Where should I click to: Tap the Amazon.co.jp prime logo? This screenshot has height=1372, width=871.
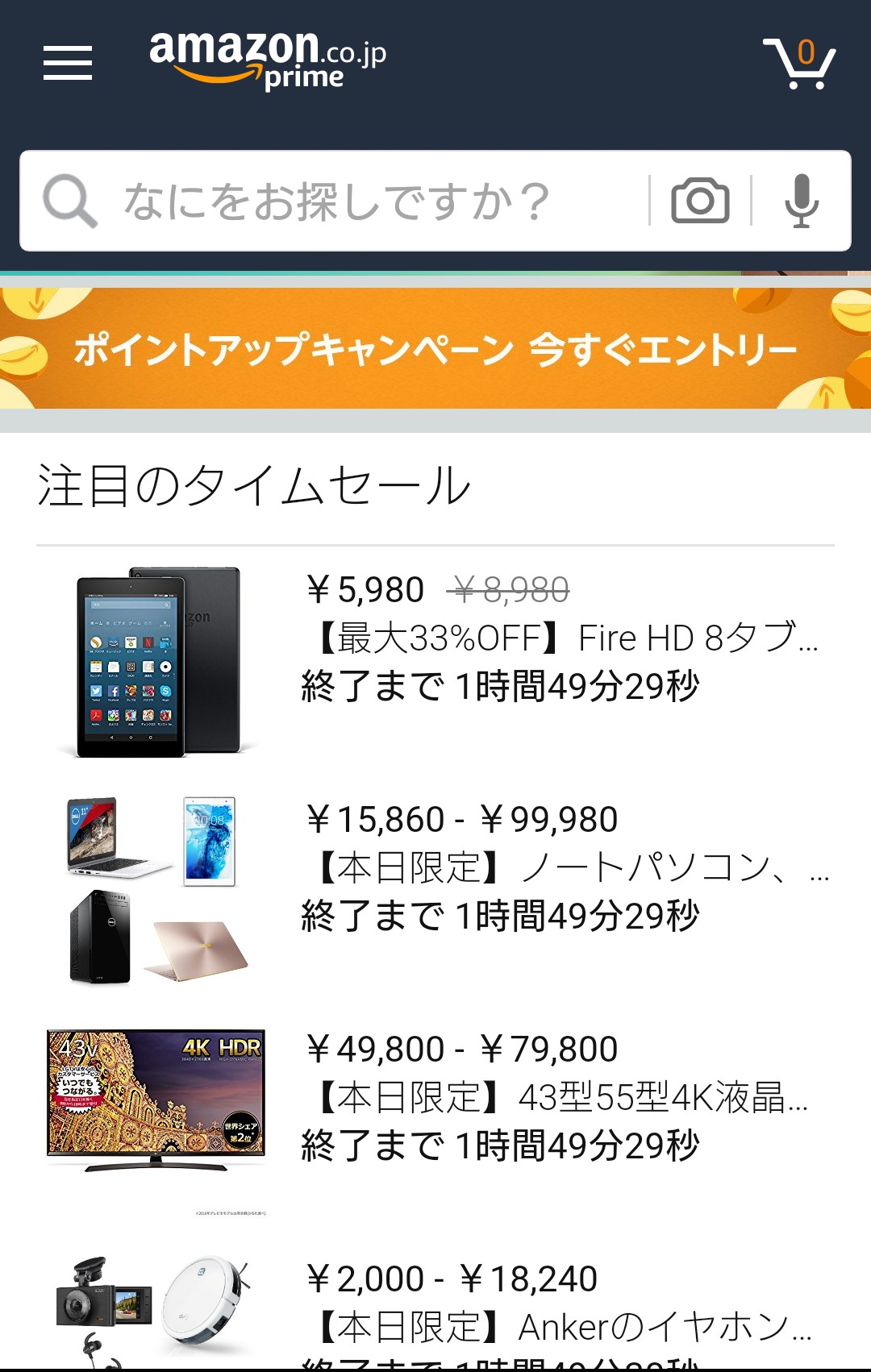268,60
